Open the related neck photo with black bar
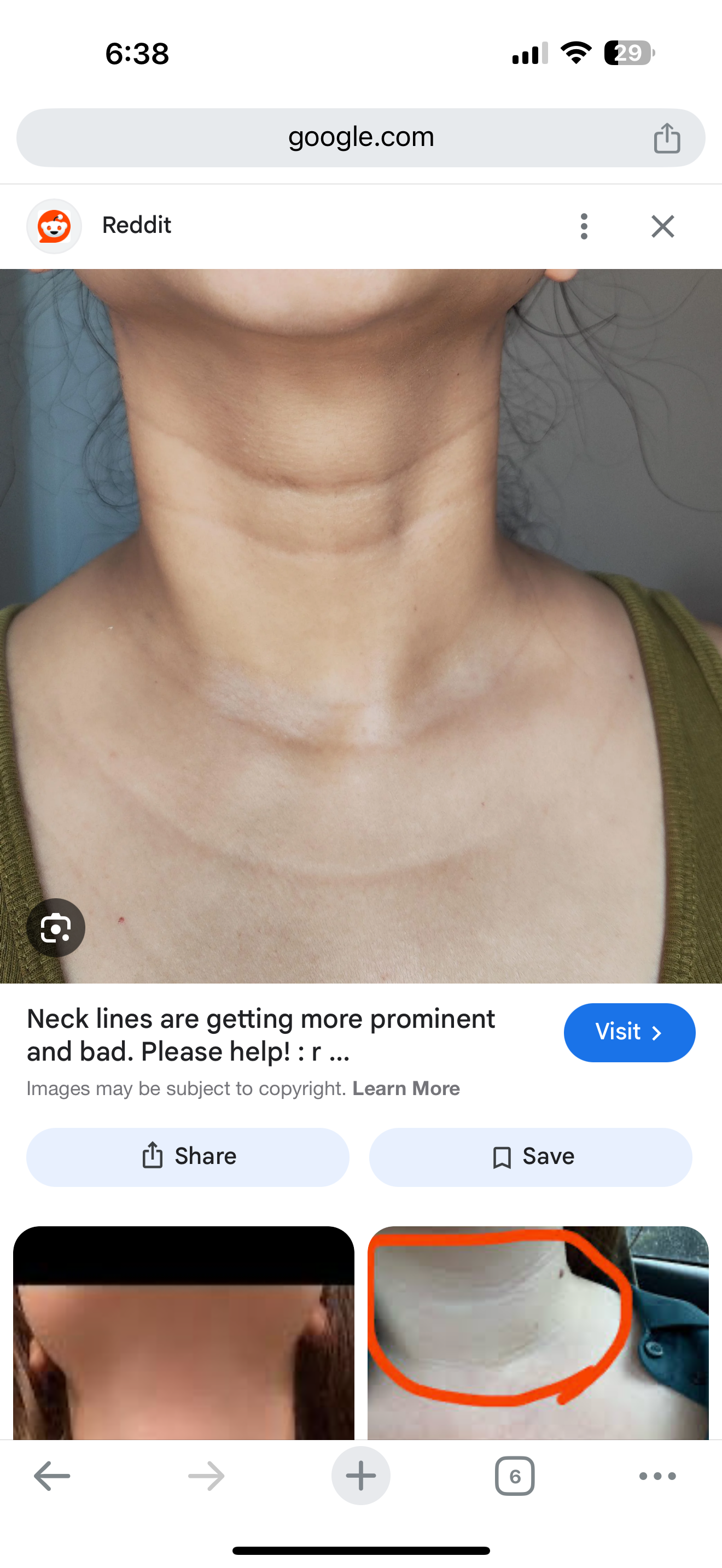 point(183,1332)
